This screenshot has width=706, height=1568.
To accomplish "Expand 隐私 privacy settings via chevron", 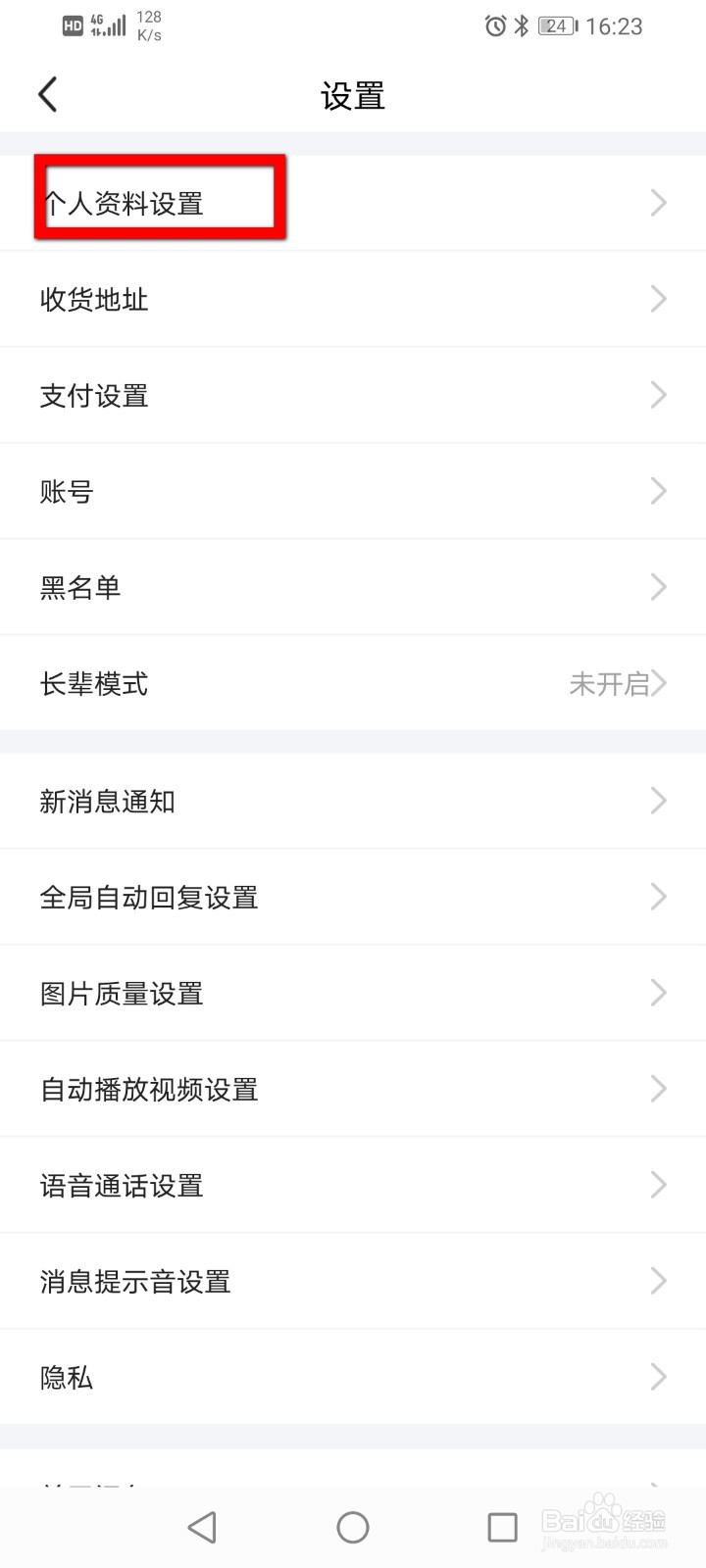I will pyautogui.click(x=658, y=1377).
